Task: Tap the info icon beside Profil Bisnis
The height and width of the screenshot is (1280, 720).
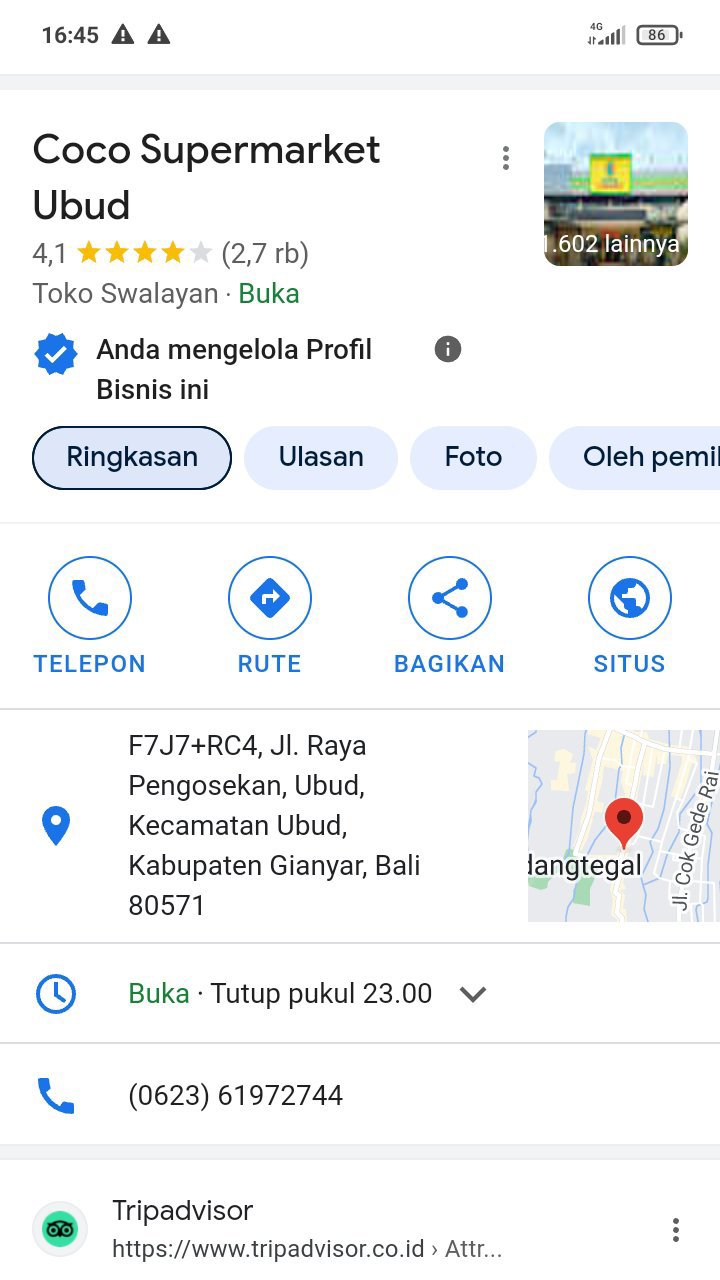Action: click(x=448, y=349)
